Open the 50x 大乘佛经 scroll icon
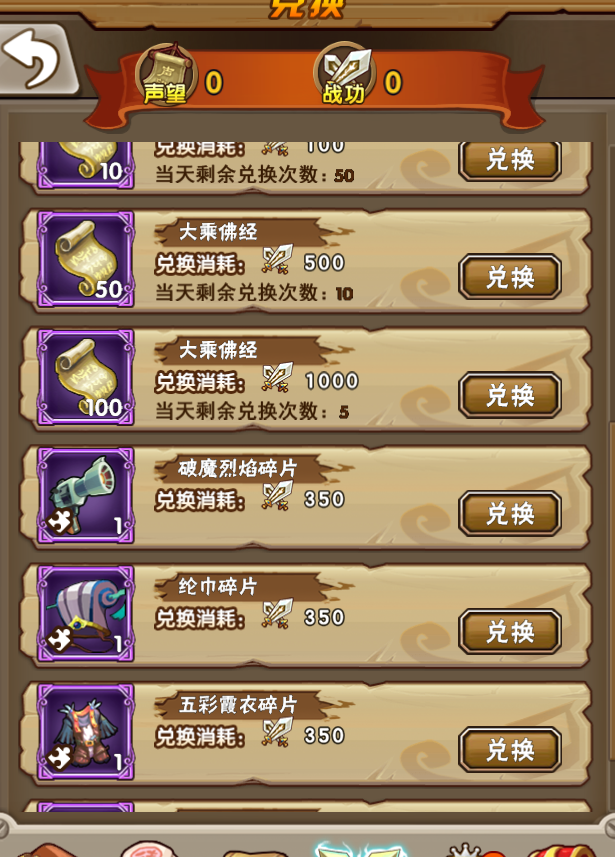 (85, 259)
